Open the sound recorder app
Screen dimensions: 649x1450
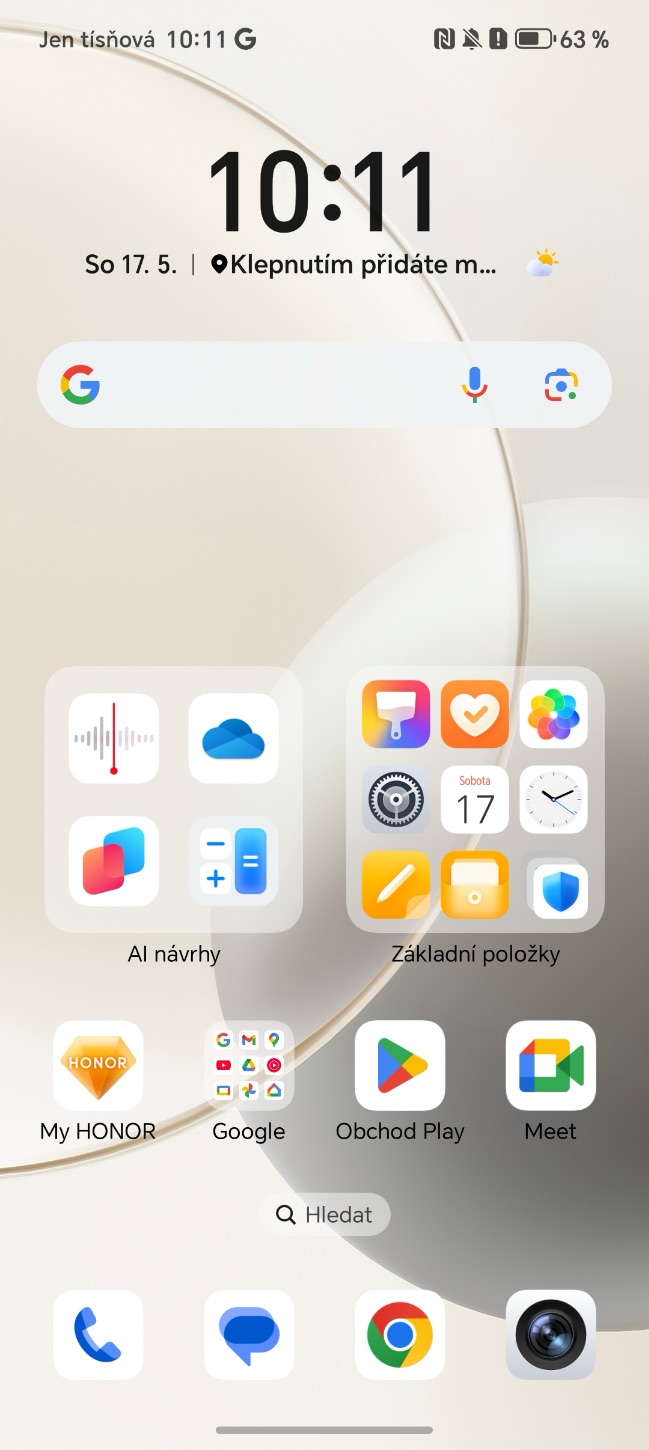[114, 738]
